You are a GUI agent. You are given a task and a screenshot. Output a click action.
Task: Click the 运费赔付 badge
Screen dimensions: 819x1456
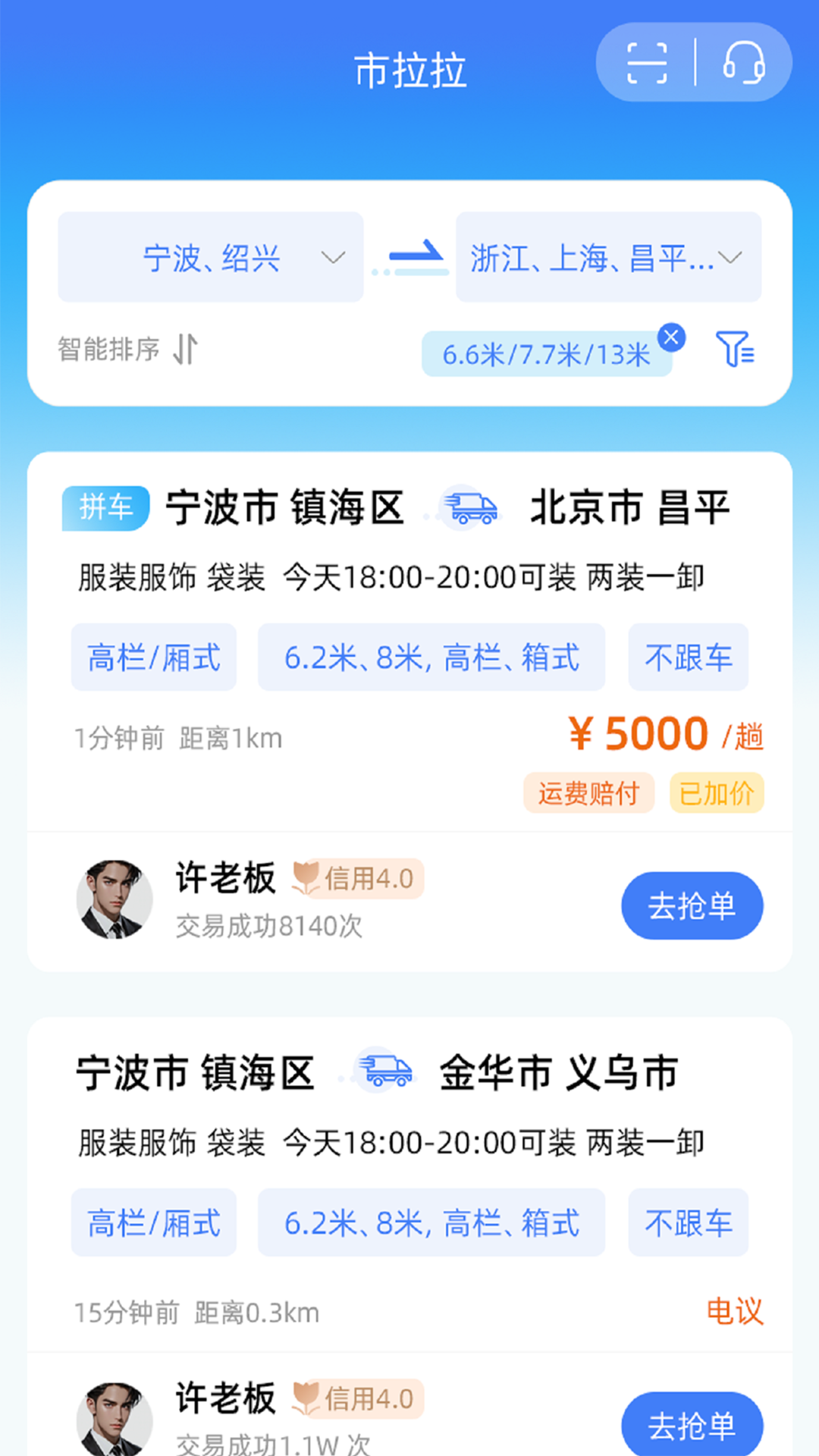[x=589, y=793]
